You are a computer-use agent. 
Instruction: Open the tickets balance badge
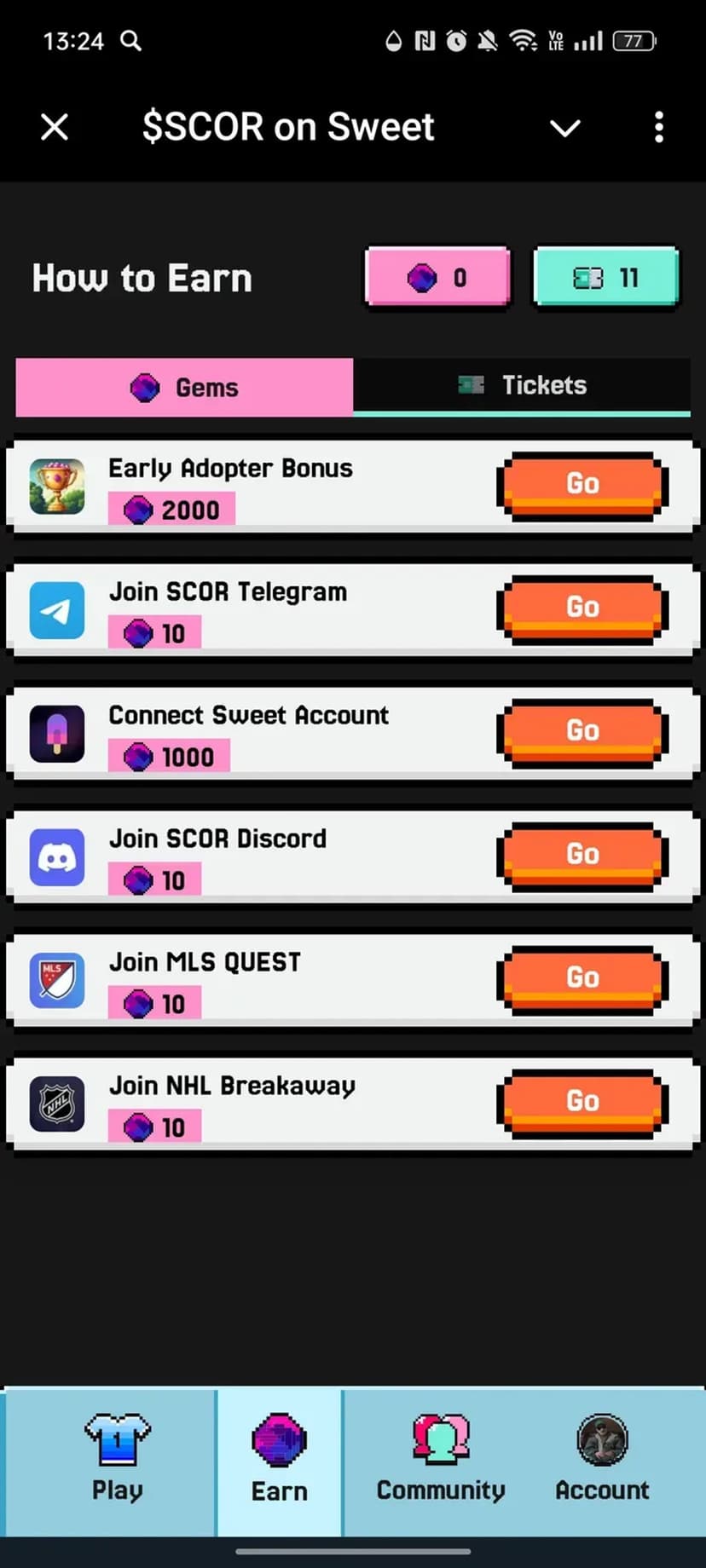click(605, 277)
